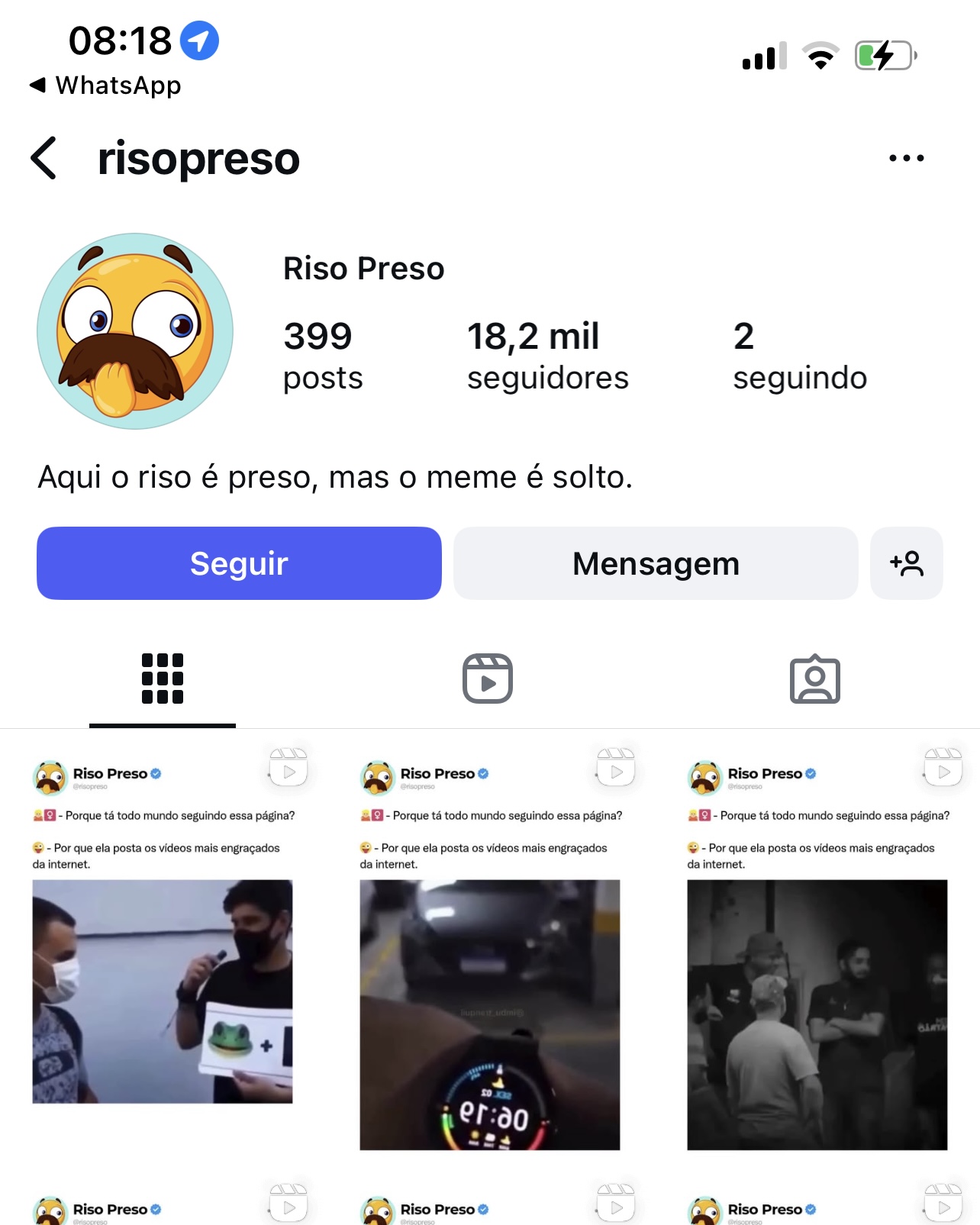Switch to the Reels tab

coord(488,679)
